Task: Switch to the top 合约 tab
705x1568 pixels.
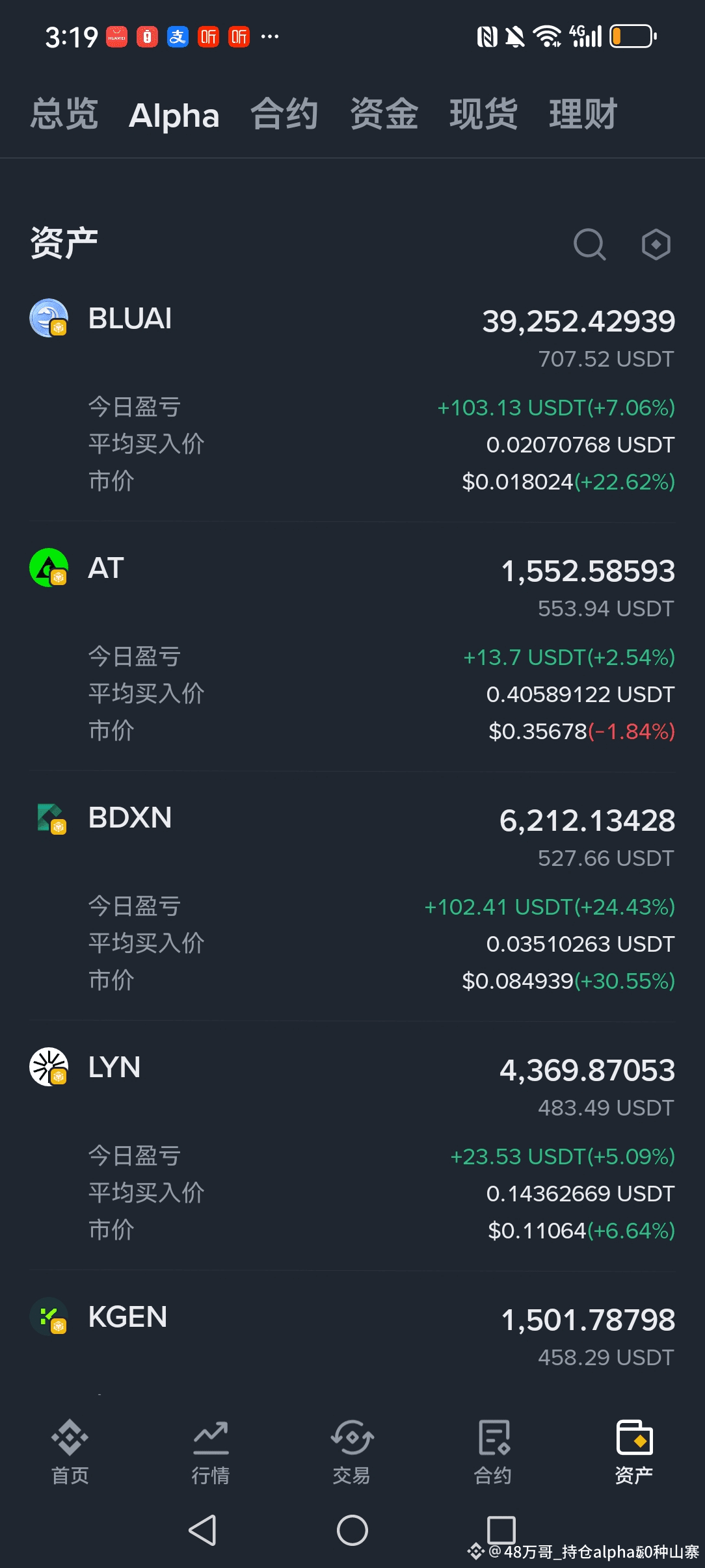Action: [284, 115]
